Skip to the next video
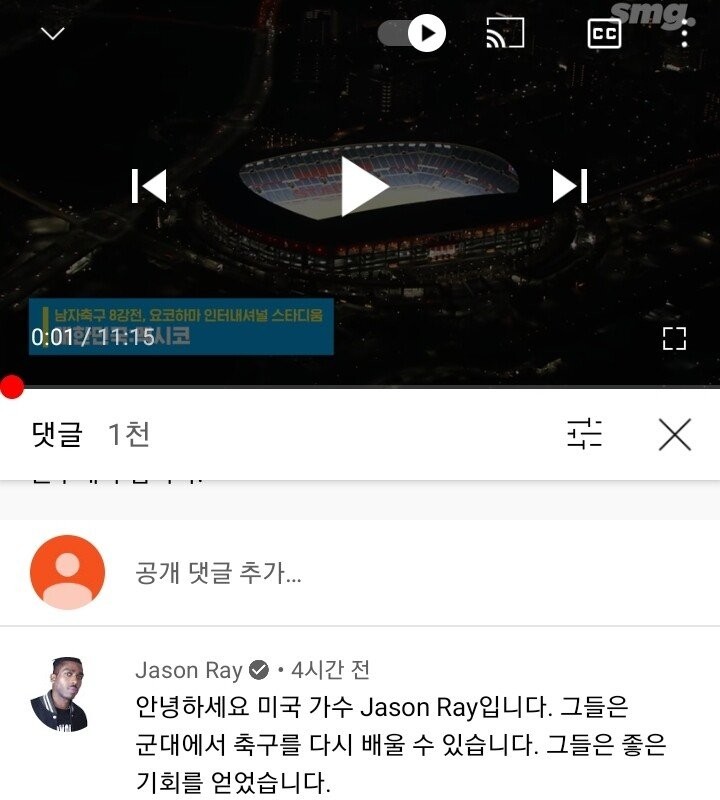 (570, 186)
